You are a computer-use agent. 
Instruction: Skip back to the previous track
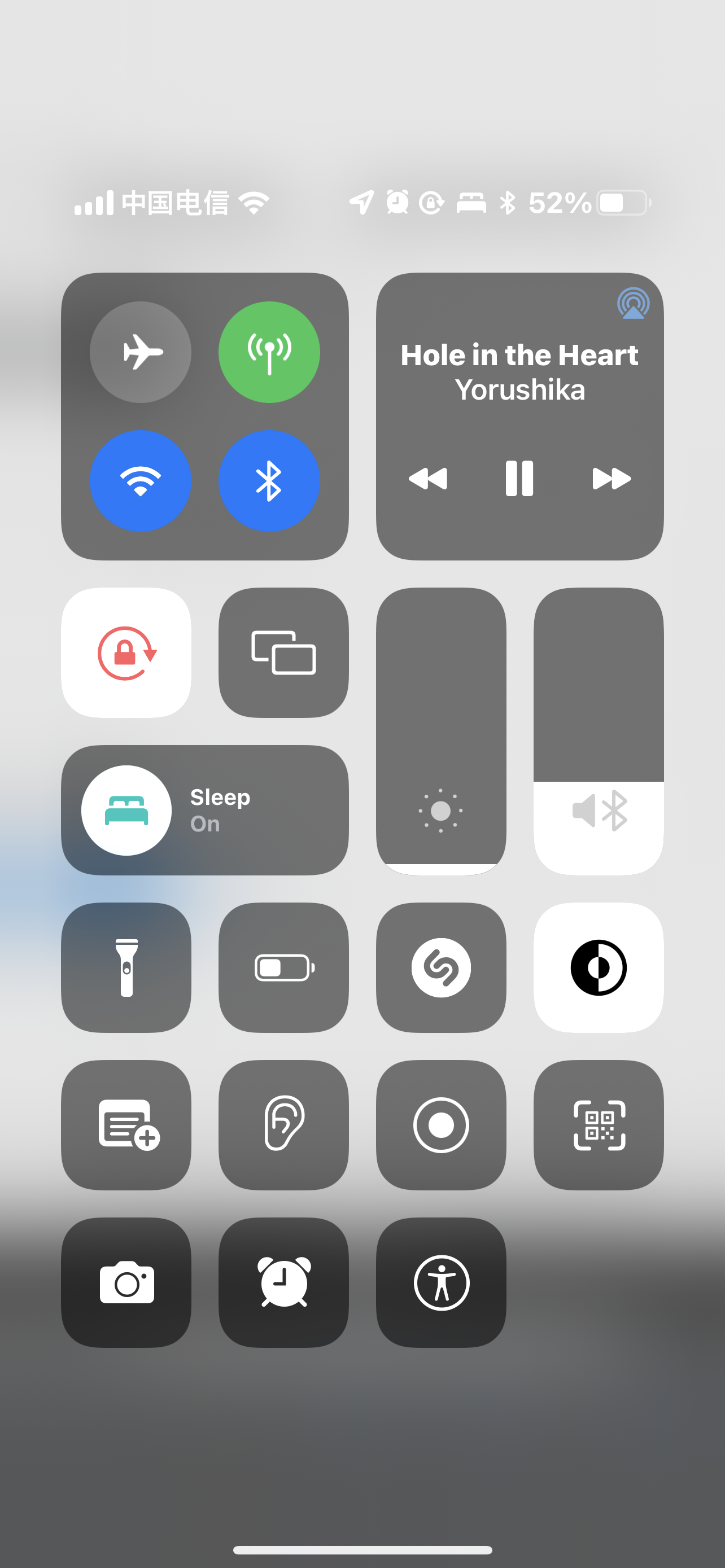point(428,479)
